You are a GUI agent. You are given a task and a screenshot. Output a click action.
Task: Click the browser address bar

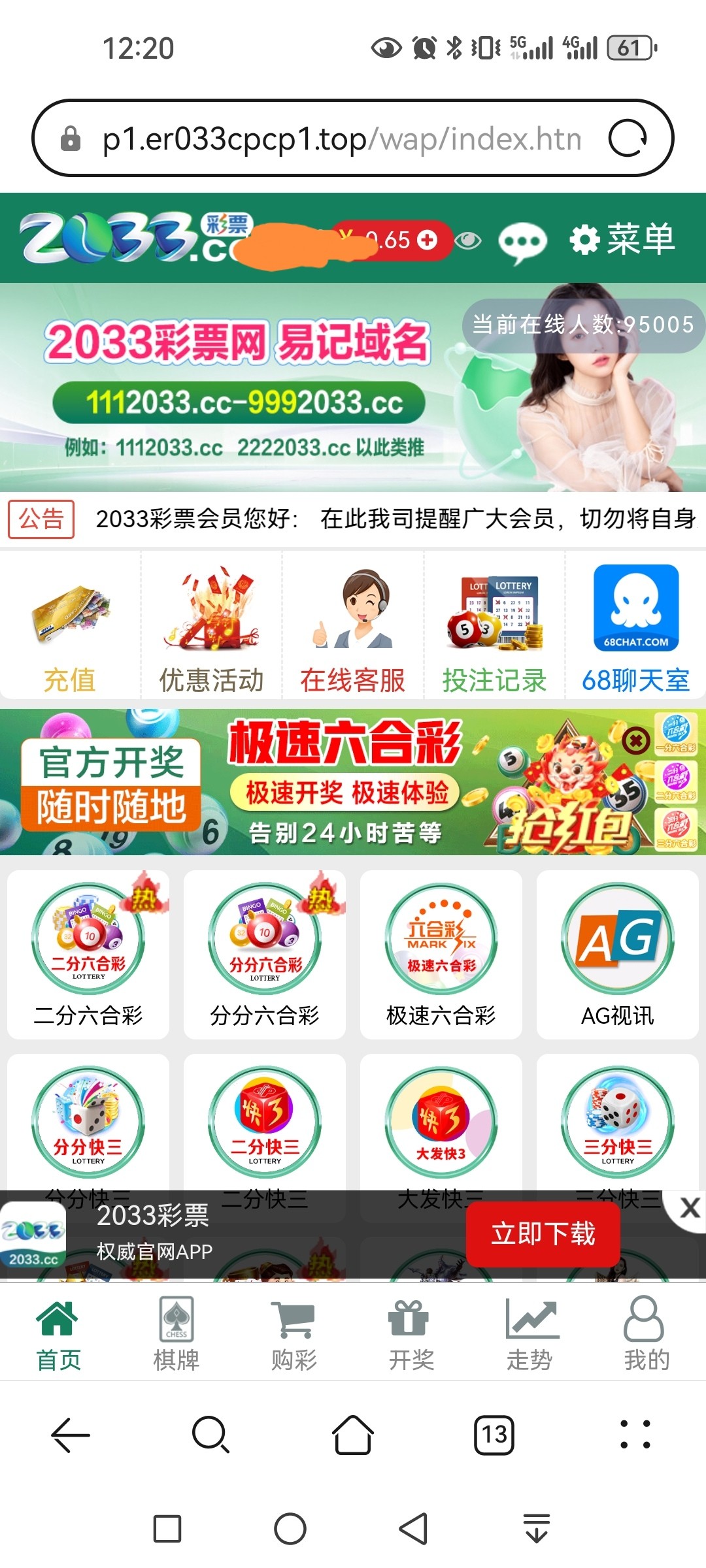(x=340, y=137)
